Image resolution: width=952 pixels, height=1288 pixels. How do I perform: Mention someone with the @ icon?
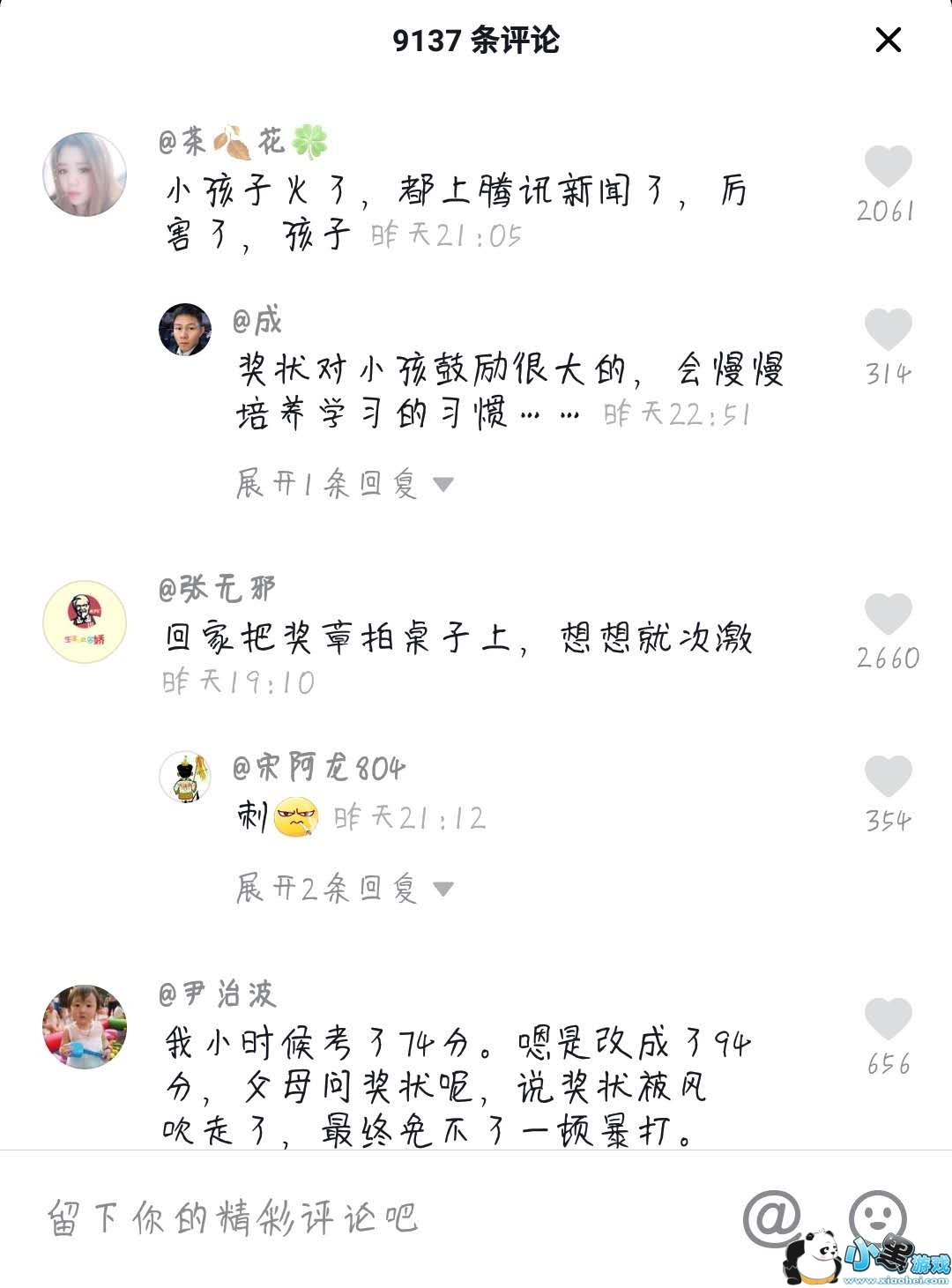coord(771,1218)
